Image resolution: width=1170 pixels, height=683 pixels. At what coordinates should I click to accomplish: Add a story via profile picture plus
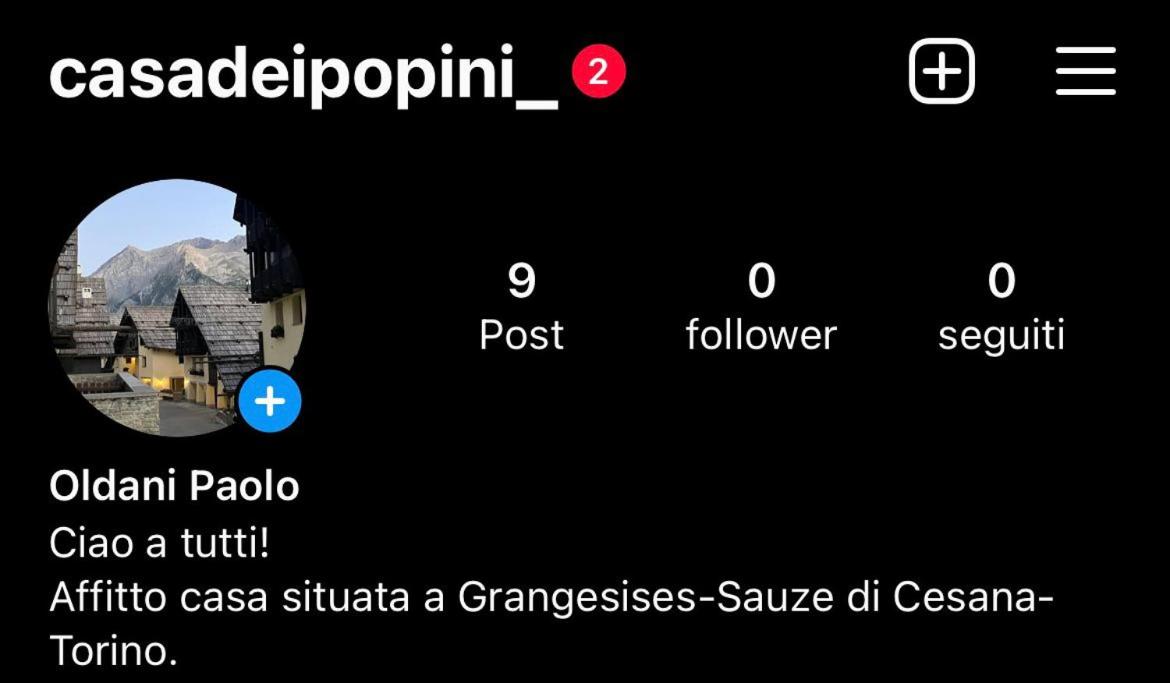coord(269,402)
